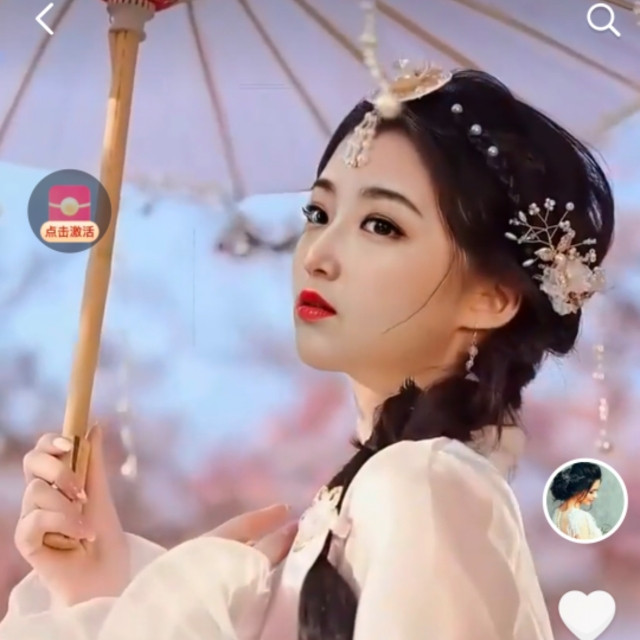The width and height of the screenshot is (640, 640).
Task: Tap the red envelope 点击激活 button
Action: 69,211
